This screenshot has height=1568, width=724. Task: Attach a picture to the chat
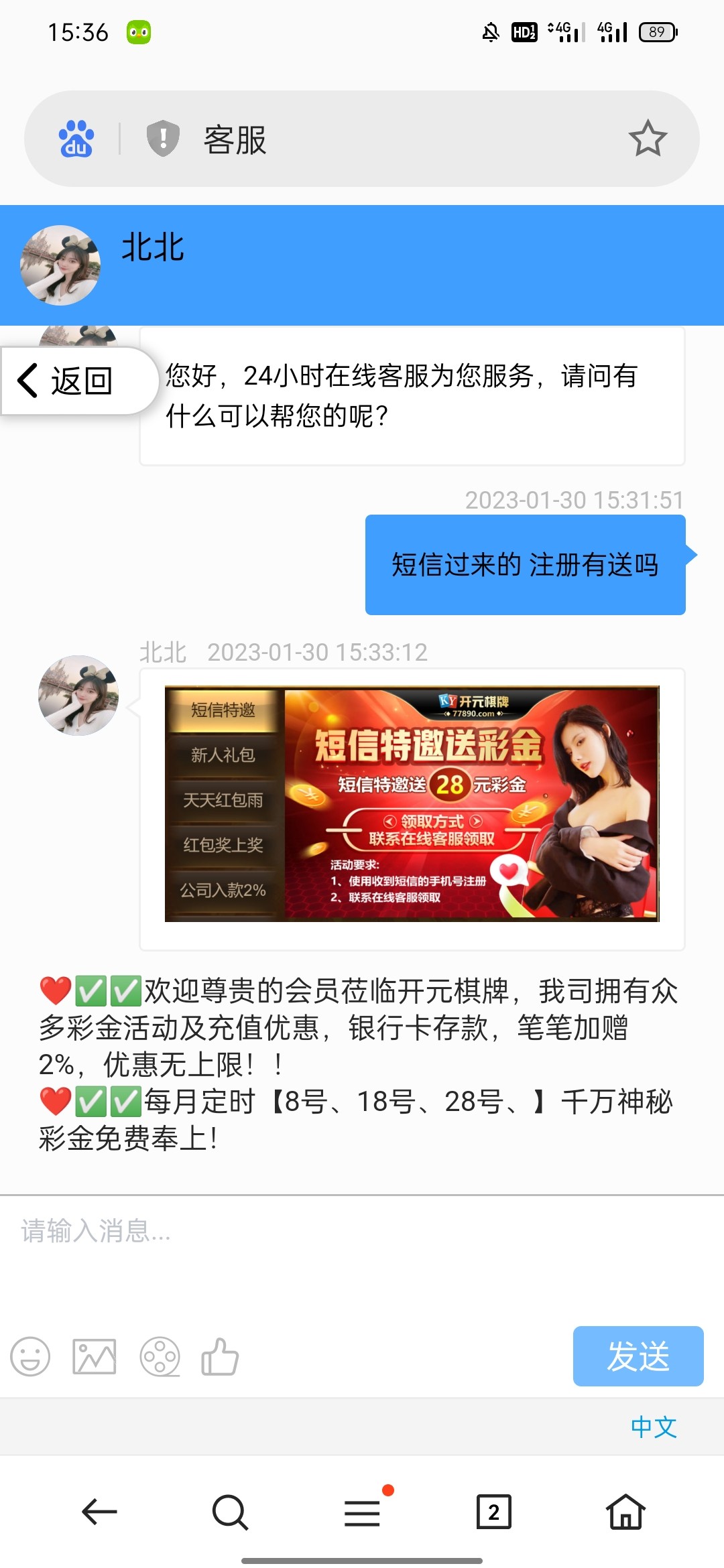click(95, 1357)
